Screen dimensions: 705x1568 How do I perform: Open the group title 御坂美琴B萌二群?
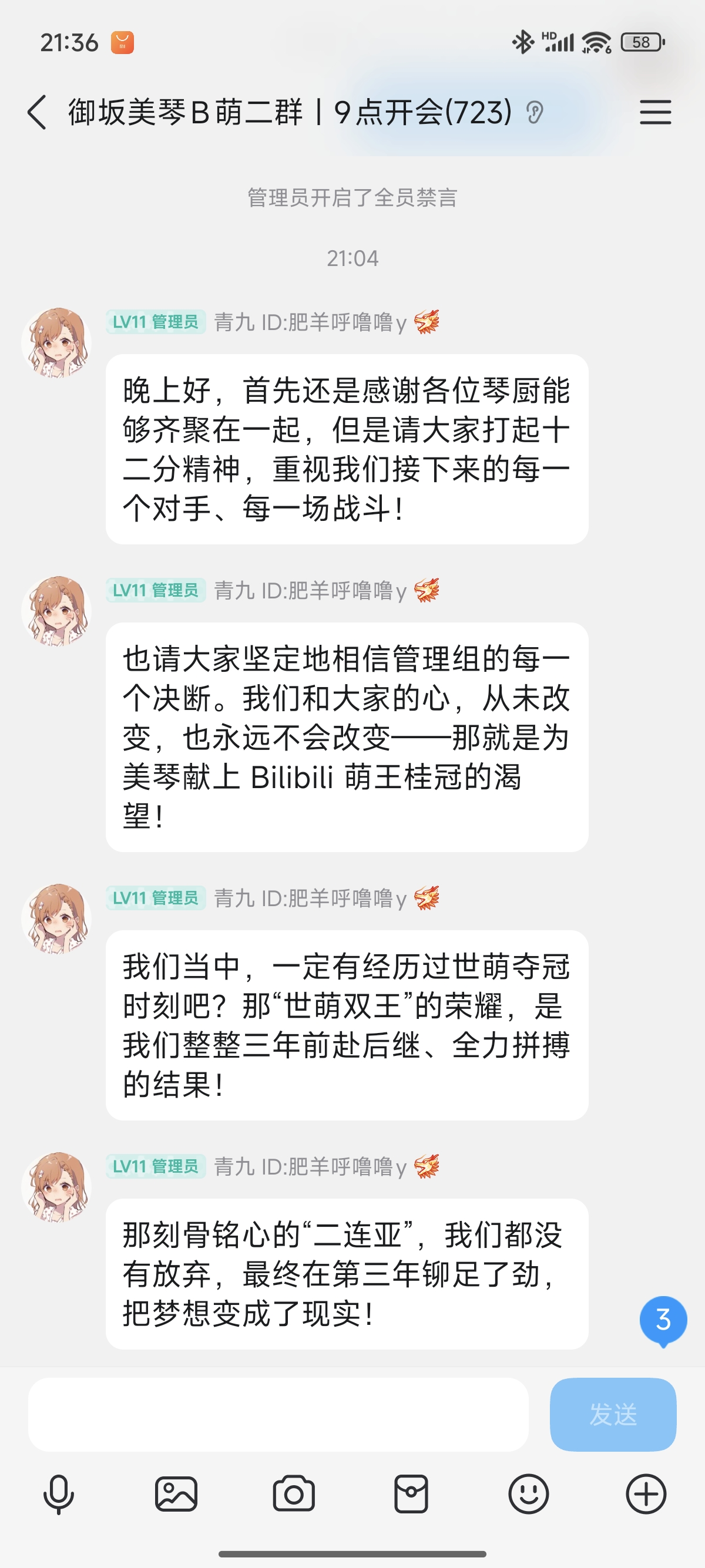(290, 113)
